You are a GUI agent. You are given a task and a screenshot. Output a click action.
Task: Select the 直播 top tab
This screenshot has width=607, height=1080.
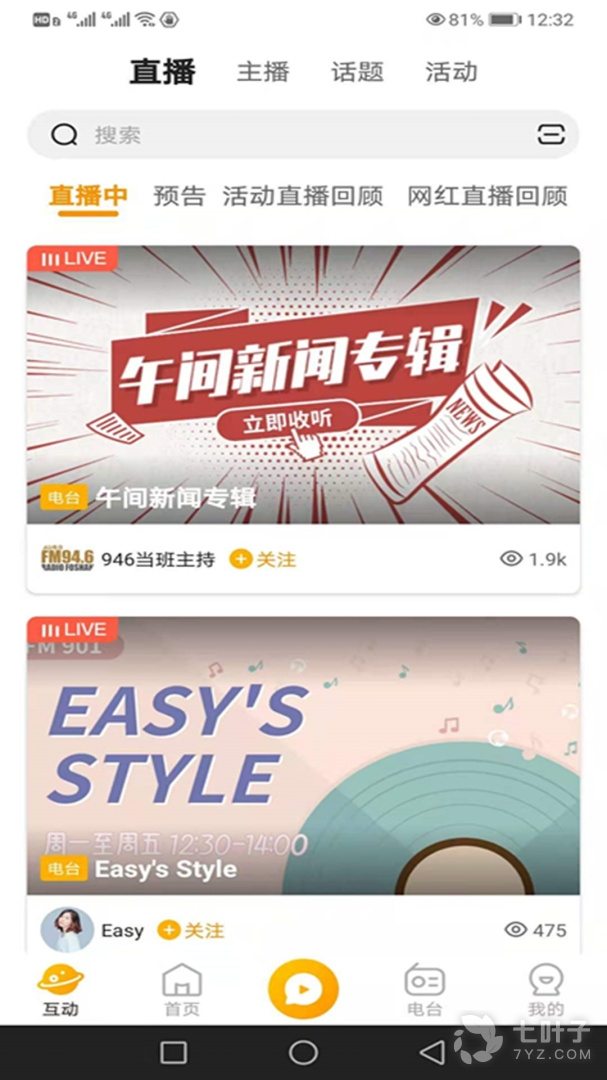(x=163, y=72)
